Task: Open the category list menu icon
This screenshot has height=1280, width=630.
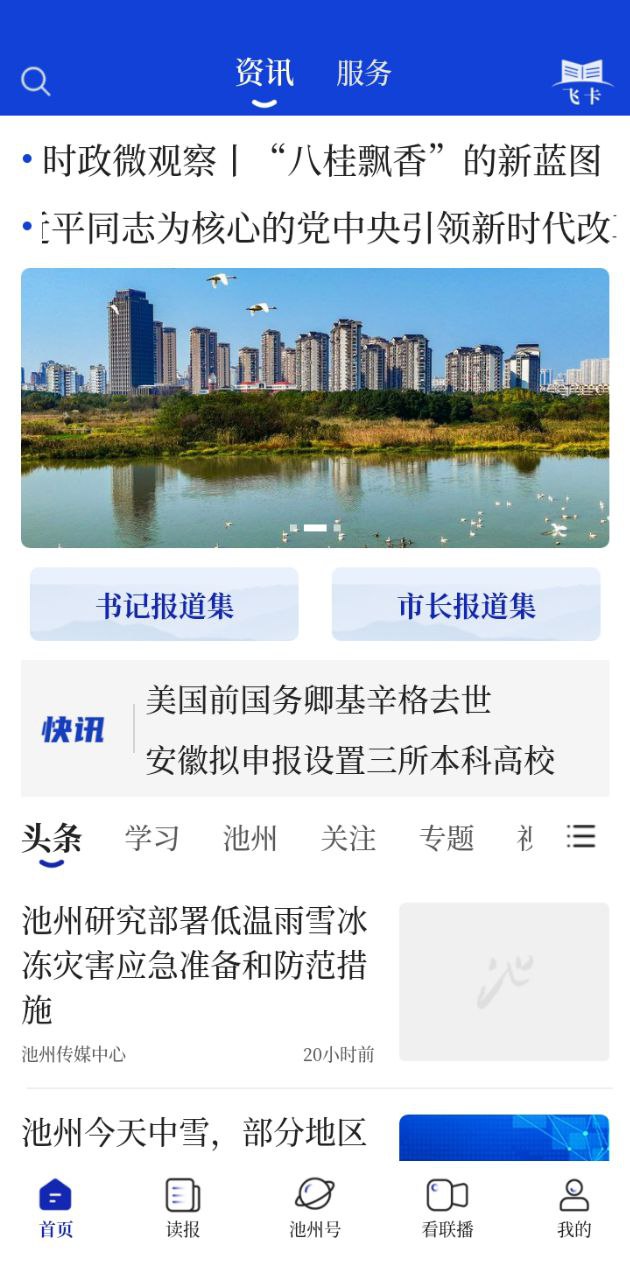Action: tap(581, 836)
